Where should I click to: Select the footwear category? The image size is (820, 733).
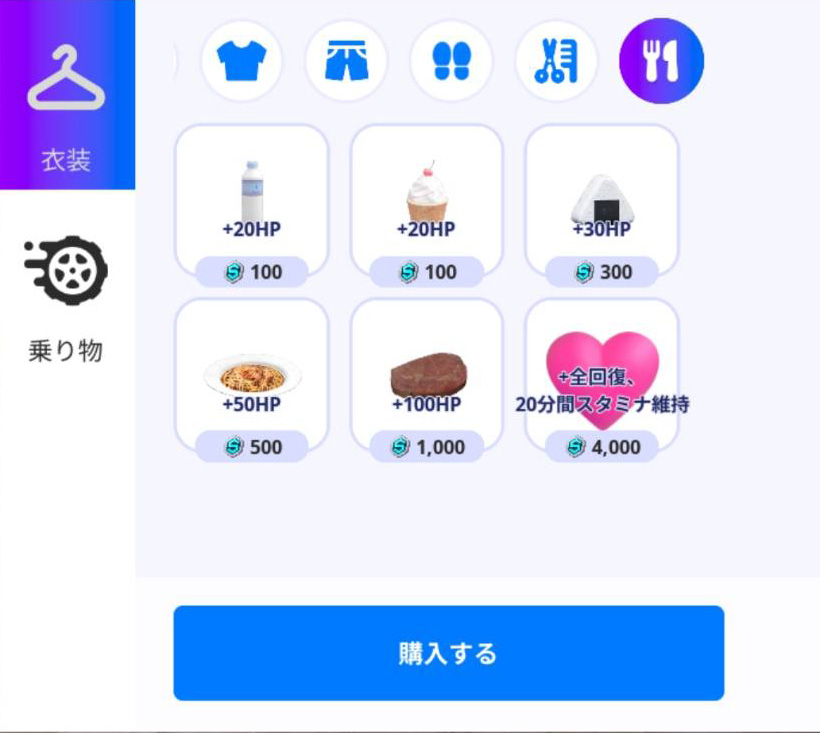[x=451, y=62]
